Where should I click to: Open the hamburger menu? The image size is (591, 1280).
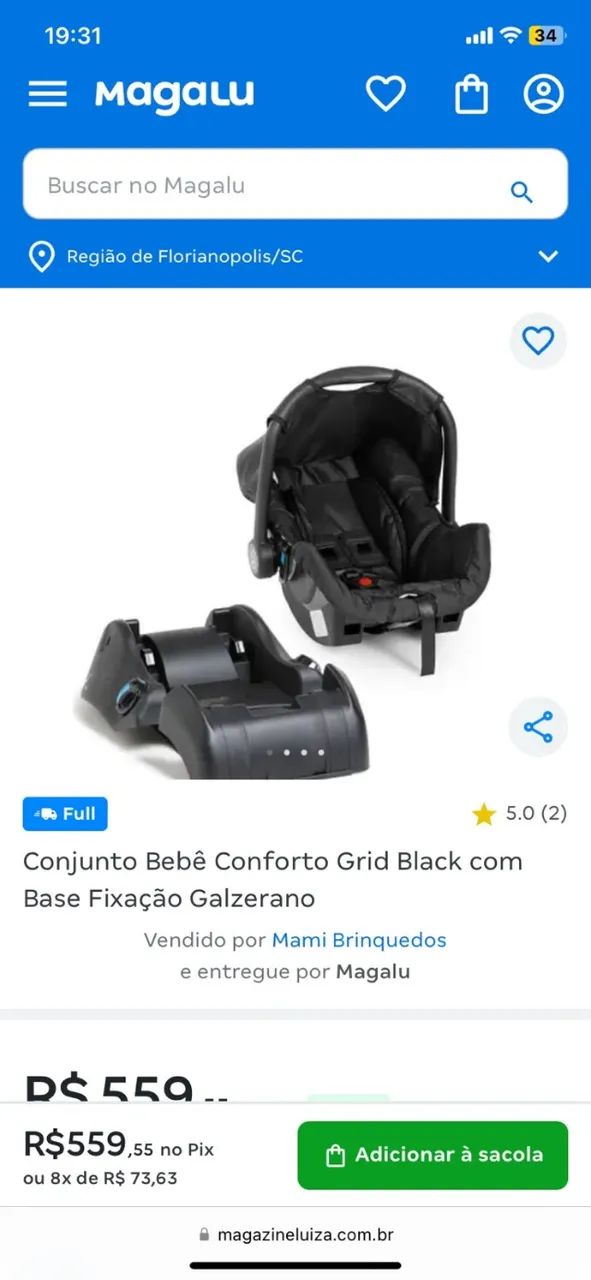click(47, 94)
